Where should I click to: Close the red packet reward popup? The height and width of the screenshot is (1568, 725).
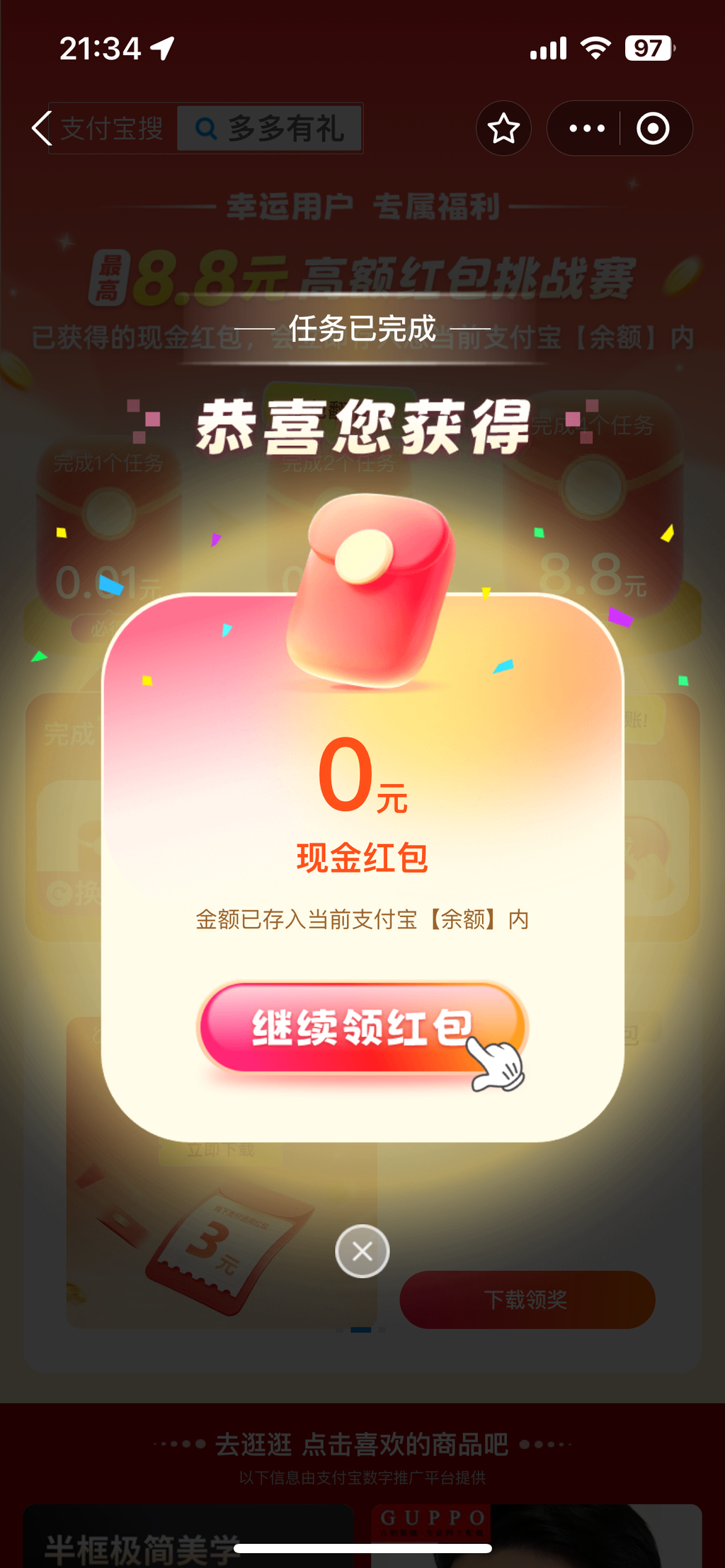362,1251
